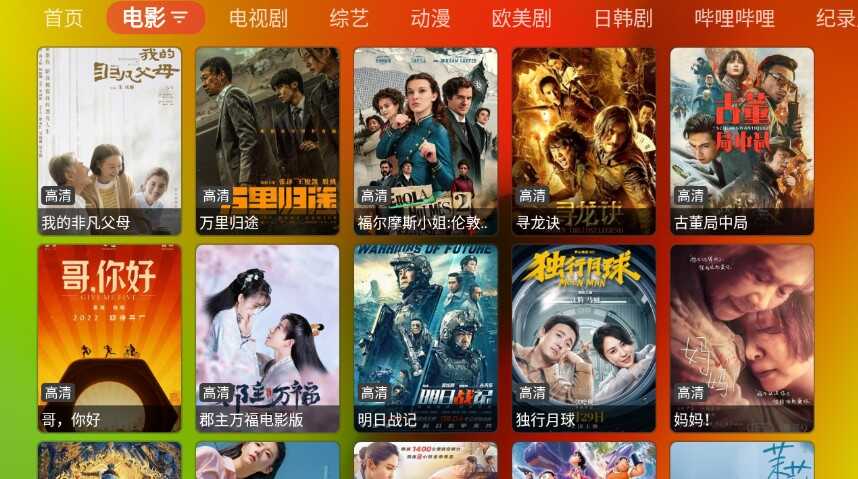Open the movie 古董局中局
The width and height of the screenshot is (858, 479).
(741, 140)
